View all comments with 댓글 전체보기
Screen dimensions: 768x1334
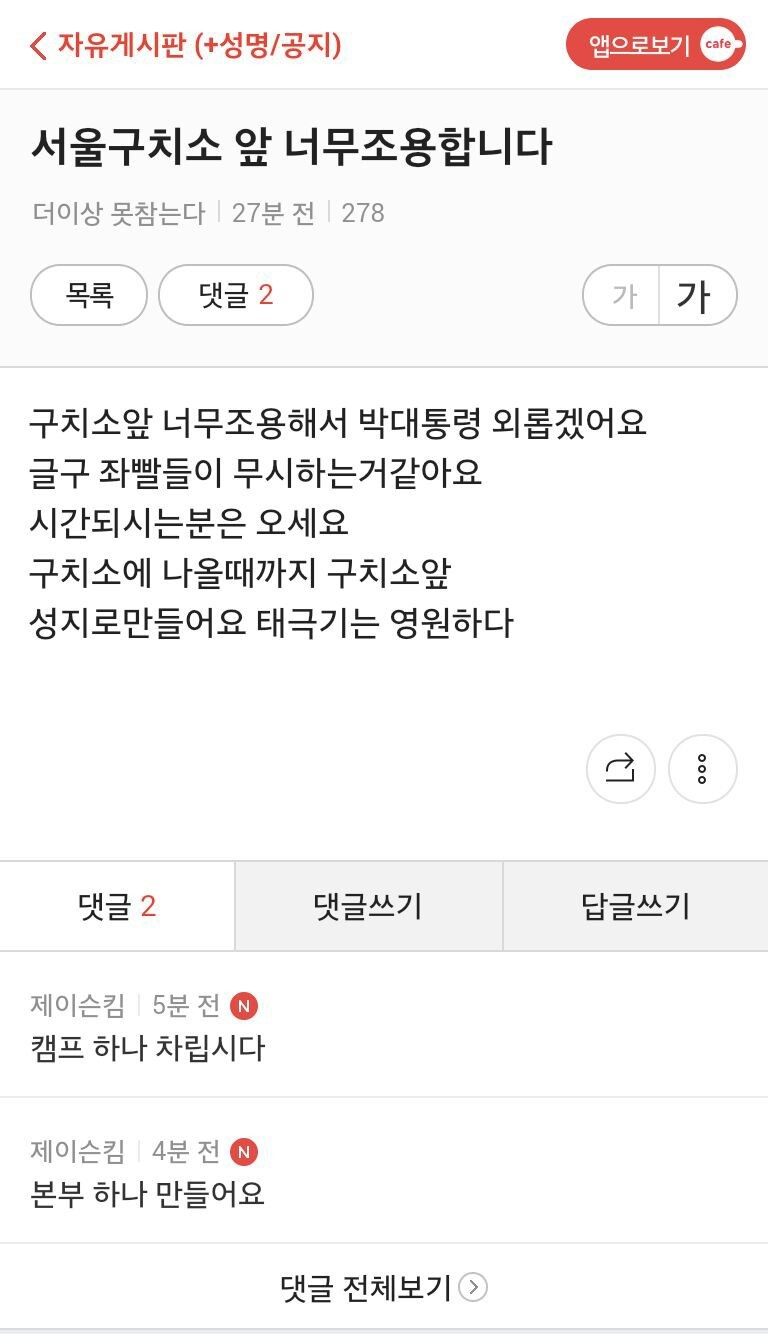pyautogui.click(x=383, y=1287)
